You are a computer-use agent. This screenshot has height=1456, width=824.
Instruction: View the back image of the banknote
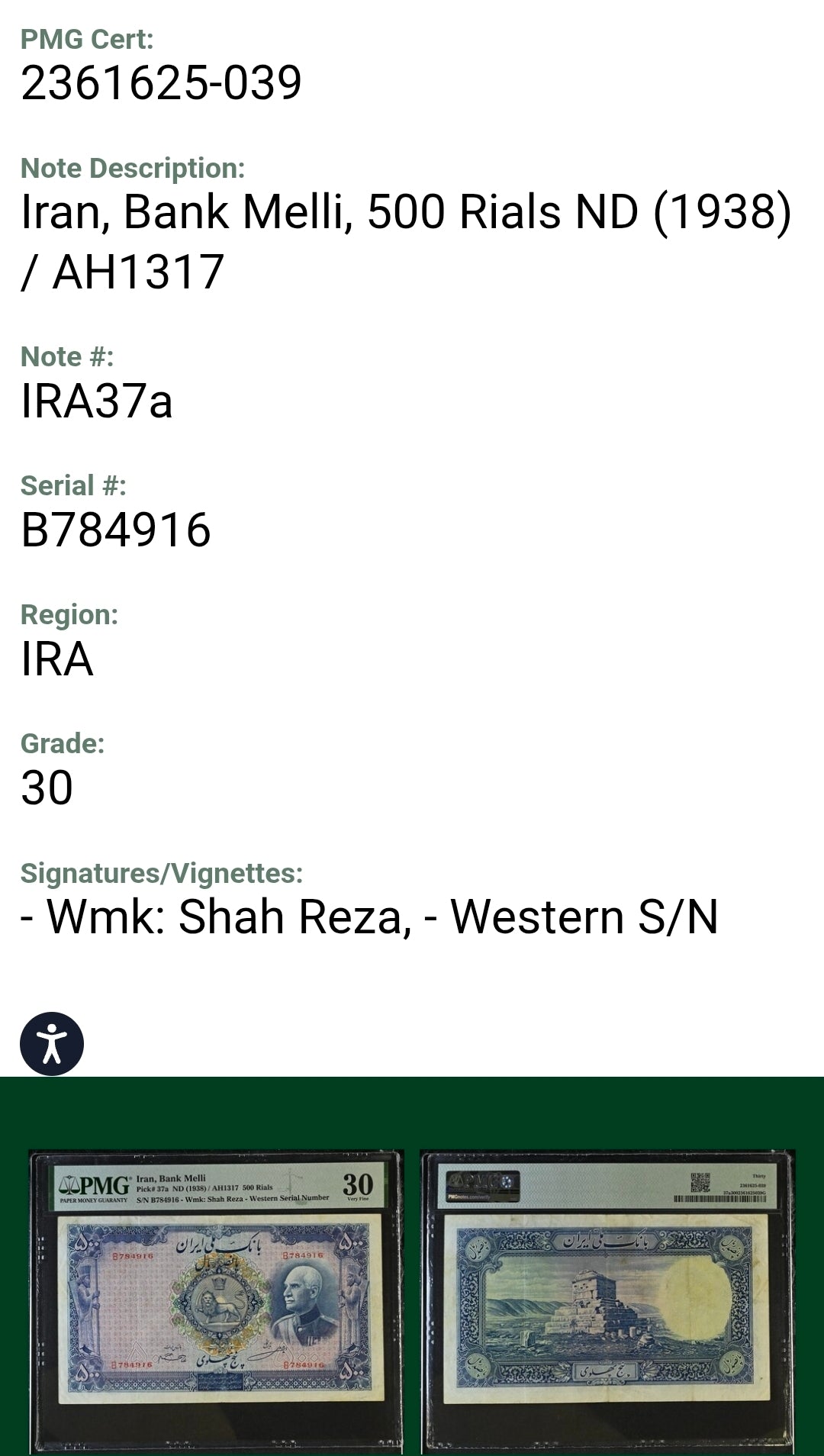(x=607, y=1302)
